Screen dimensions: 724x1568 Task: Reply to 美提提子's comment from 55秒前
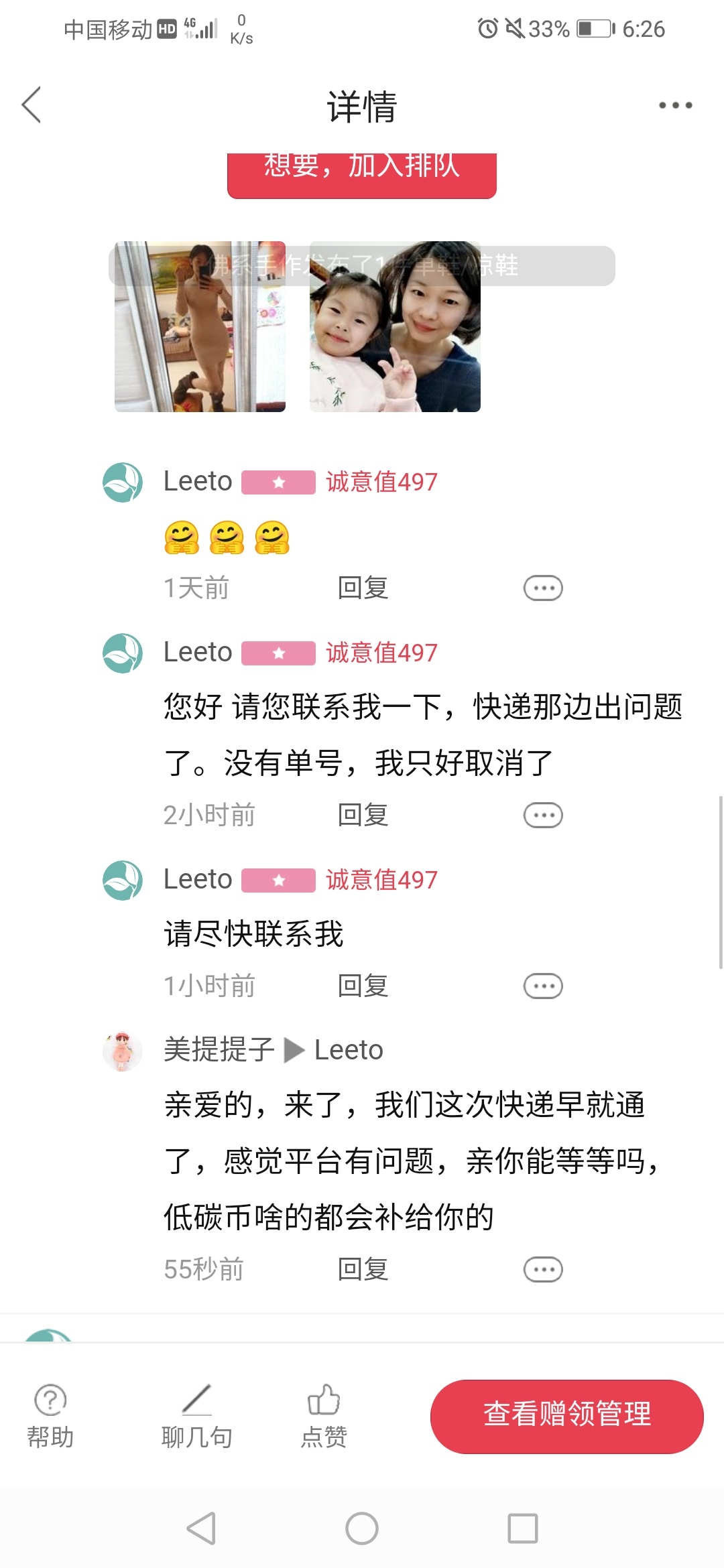(x=363, y=1269)
